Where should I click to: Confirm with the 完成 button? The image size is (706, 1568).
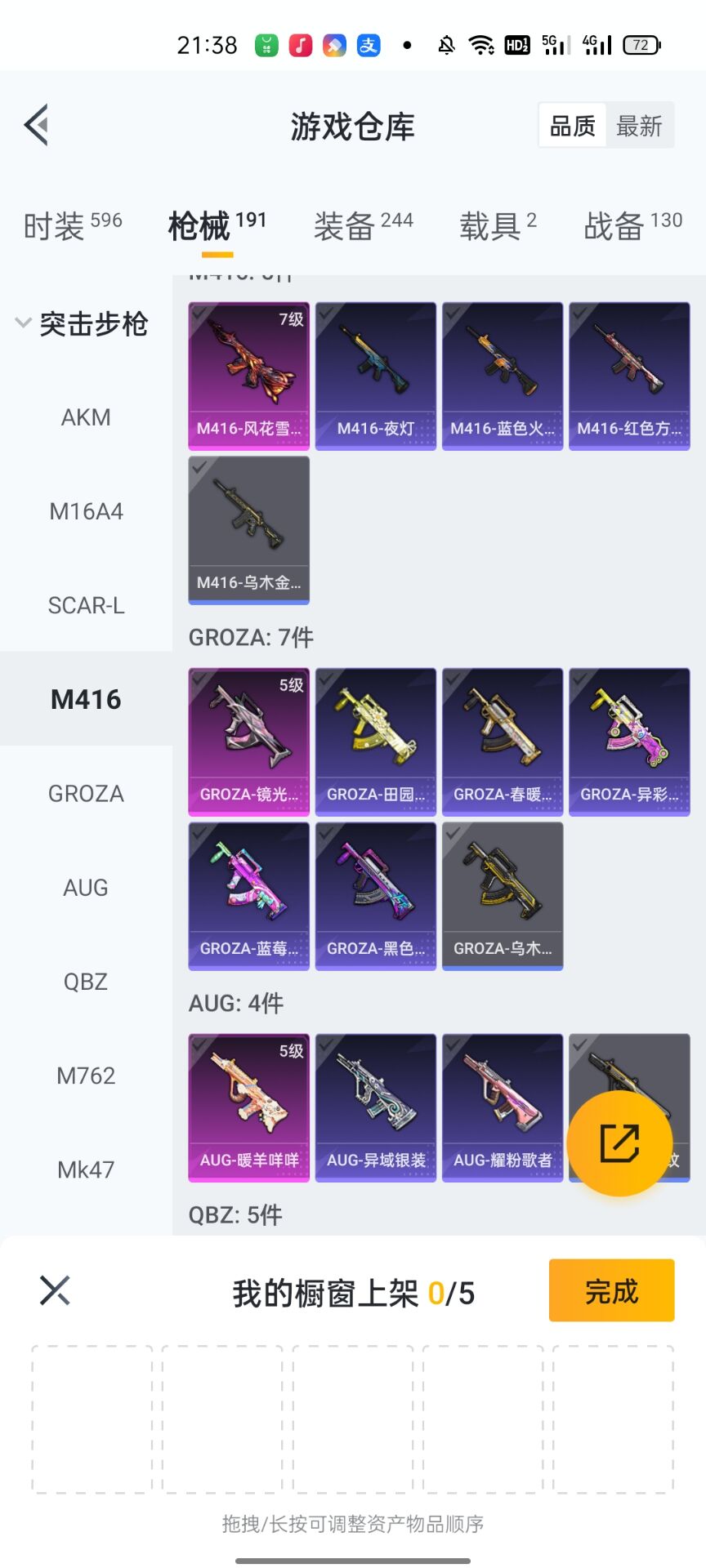click(x=611, y=1290)
